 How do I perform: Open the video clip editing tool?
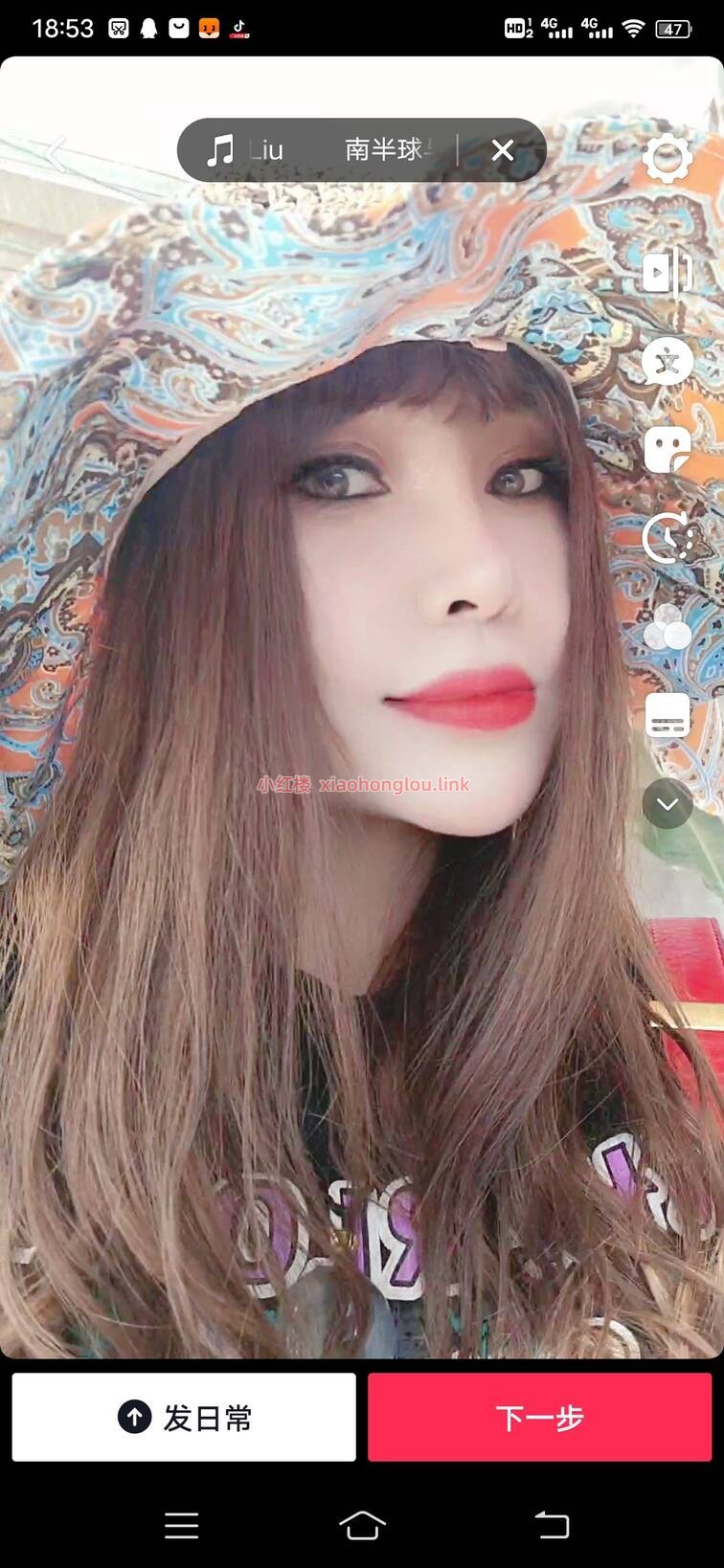[667, 272]
